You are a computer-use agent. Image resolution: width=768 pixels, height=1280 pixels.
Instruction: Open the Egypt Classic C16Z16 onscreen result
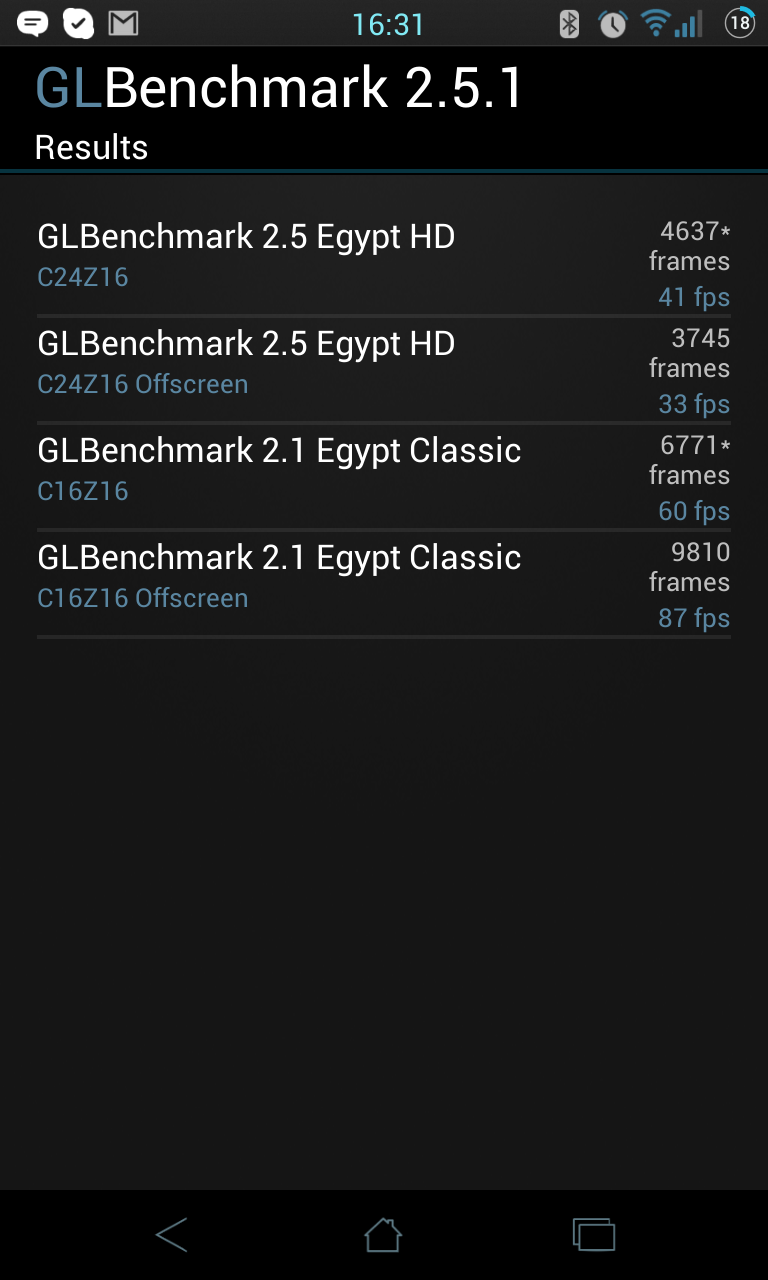pyautogui.click(x=384, y=476)
